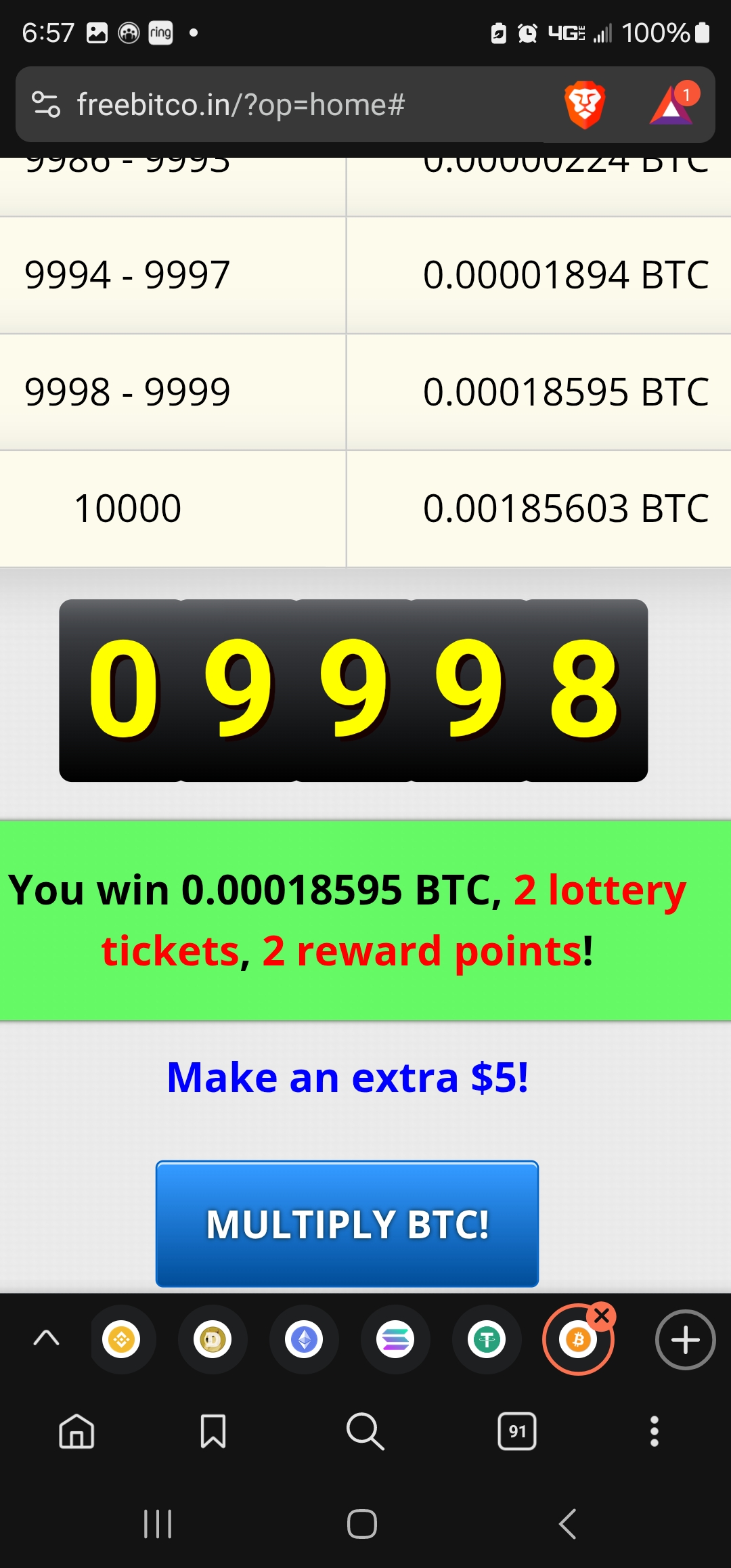This screenshot has width=731, height=1568.
Task: Select the Binance coin shortcut
Action: click(121, 1339)
